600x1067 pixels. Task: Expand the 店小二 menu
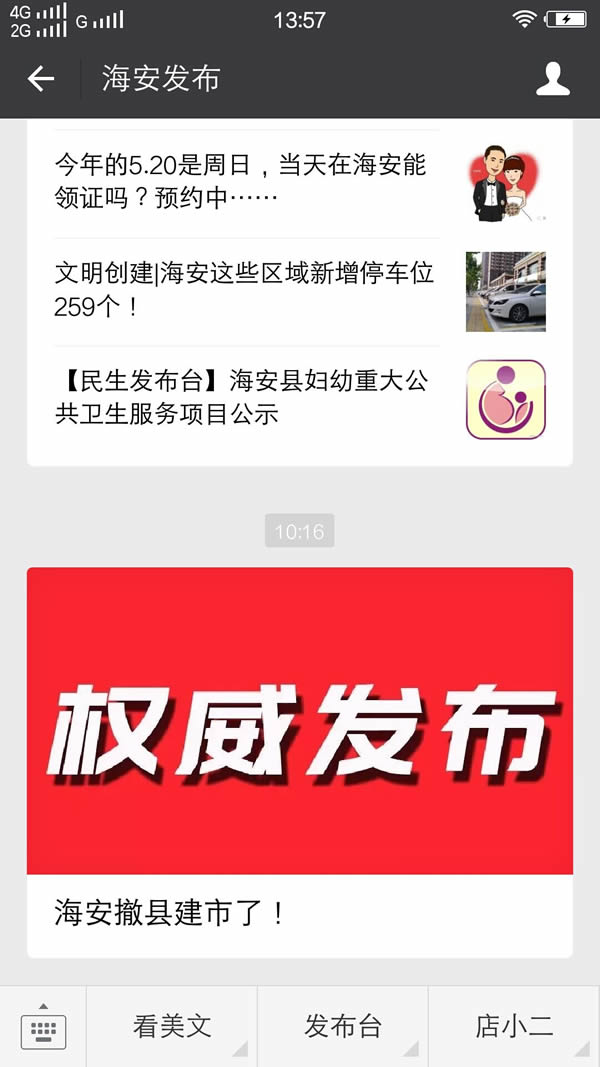click(514, 1026)
